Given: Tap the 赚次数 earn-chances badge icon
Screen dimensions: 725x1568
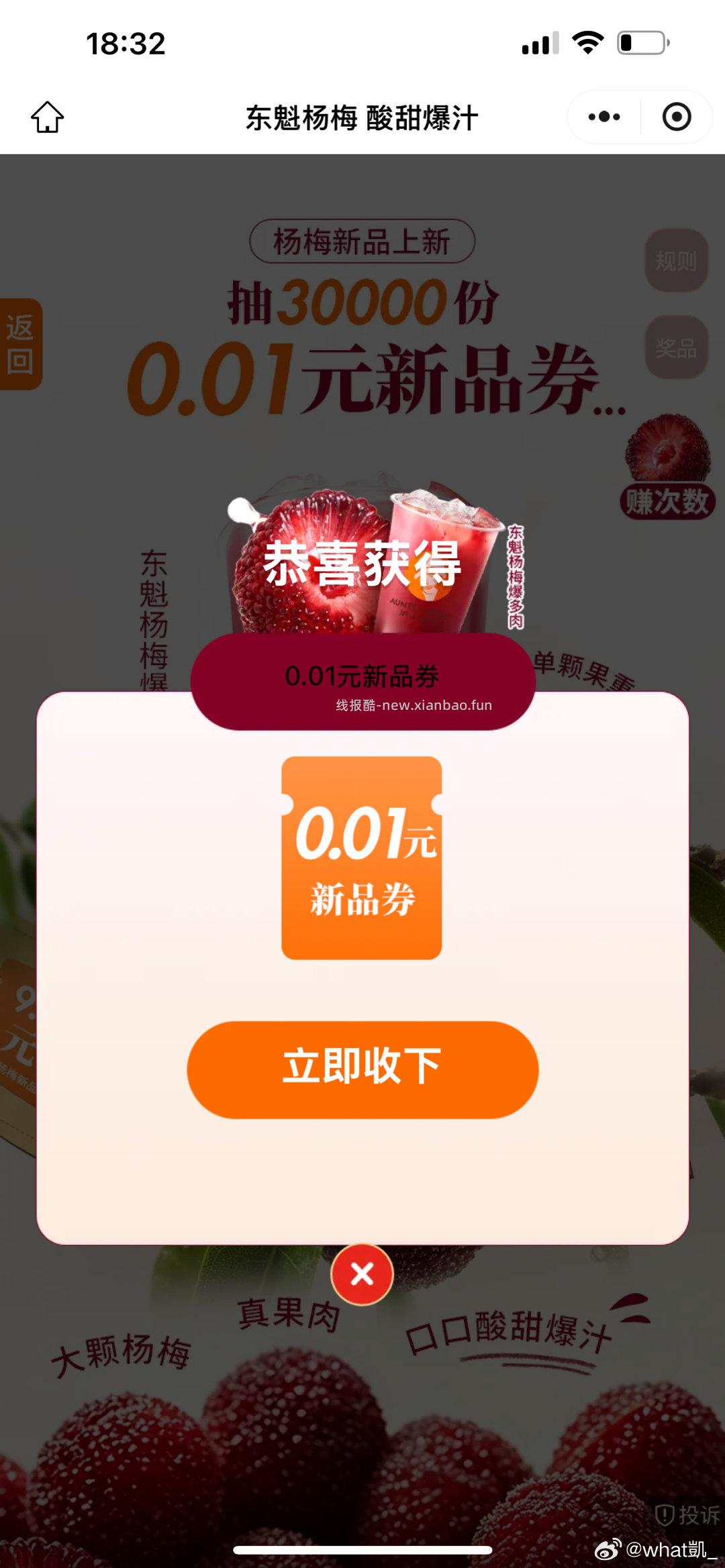Looking at the screenshot, I should pyautogui.click(x=668, y=501).
